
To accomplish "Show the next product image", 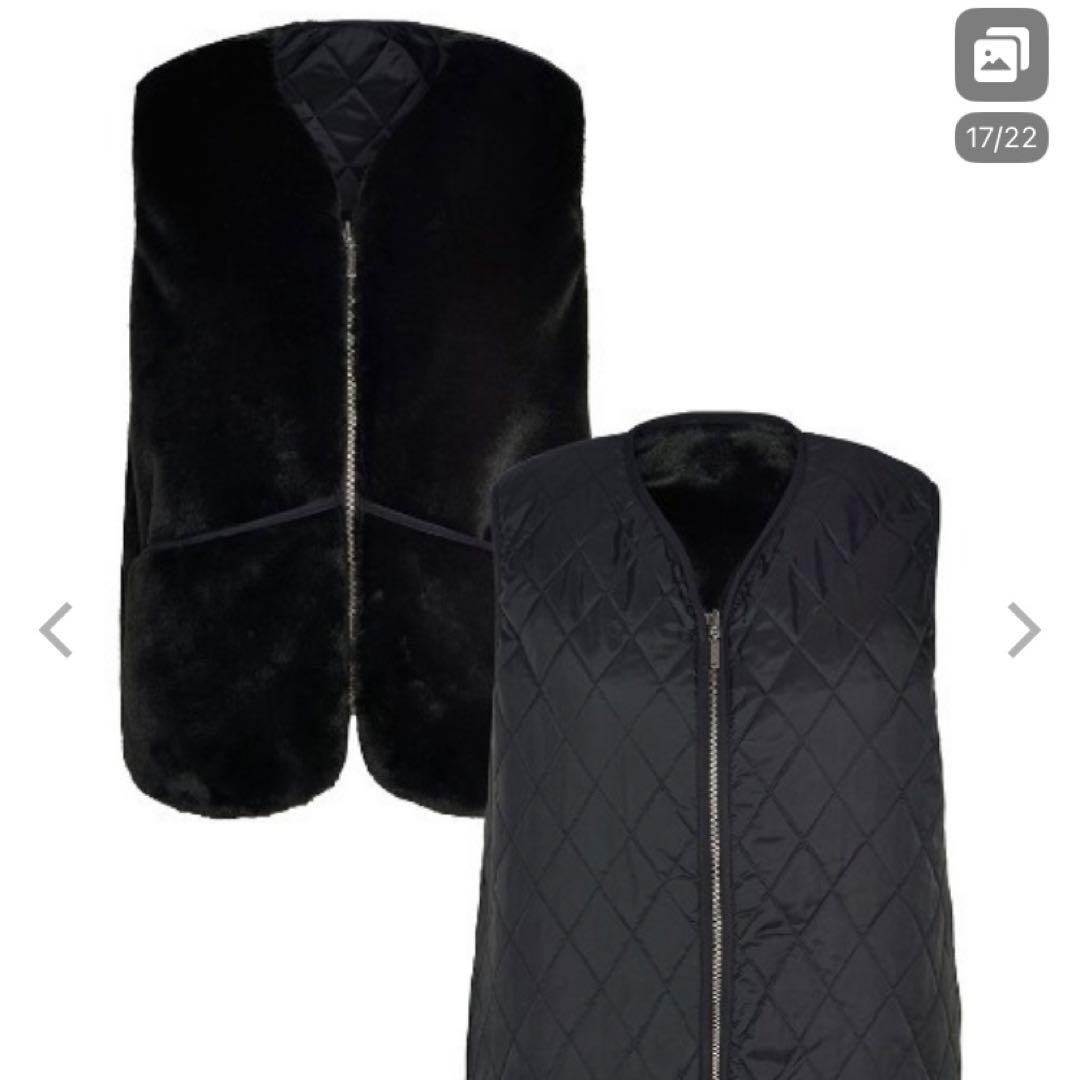I will tap(1023, 630).
